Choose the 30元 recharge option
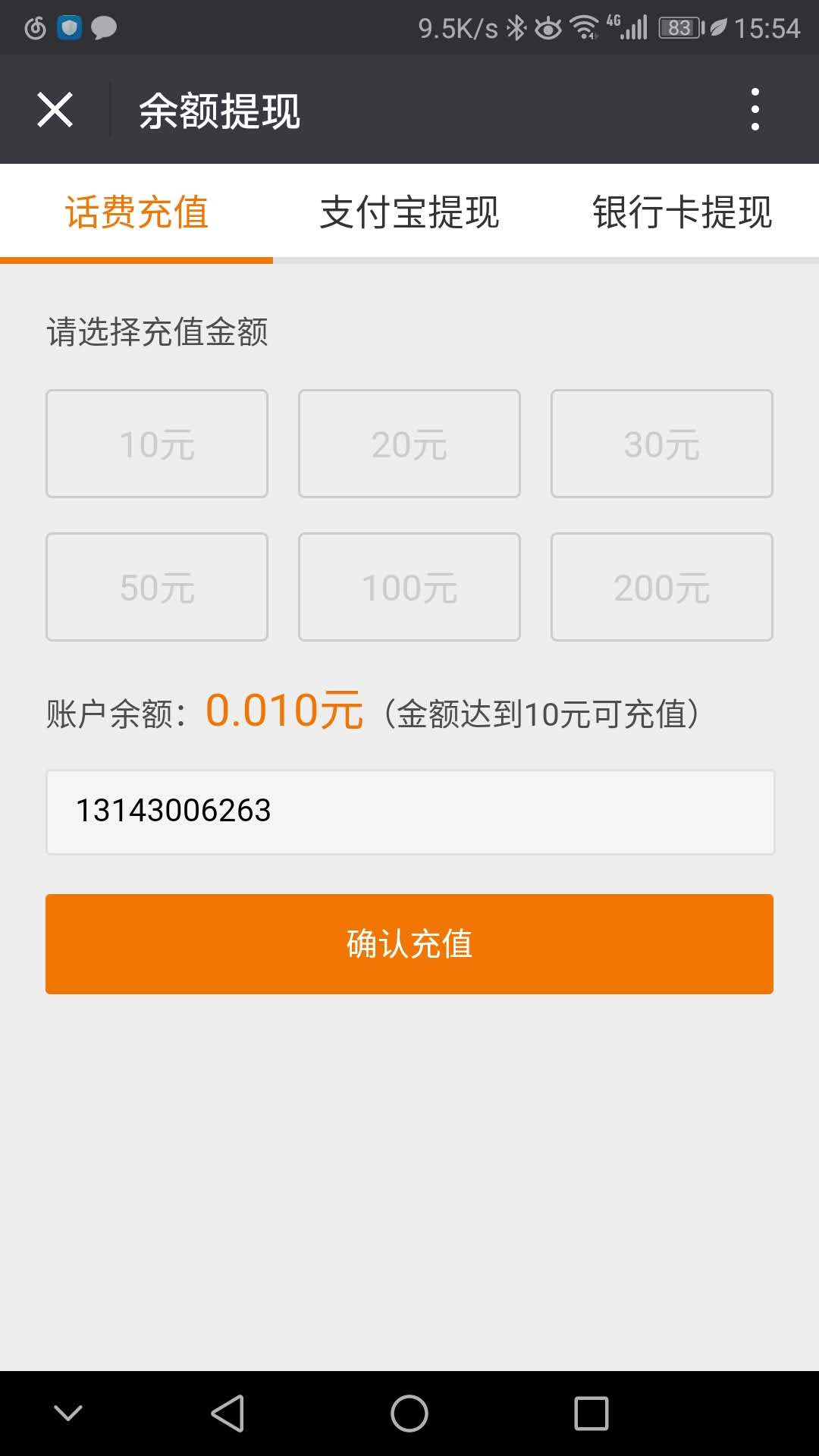This screenshot has width=819, height=1456. pos(661,444)
